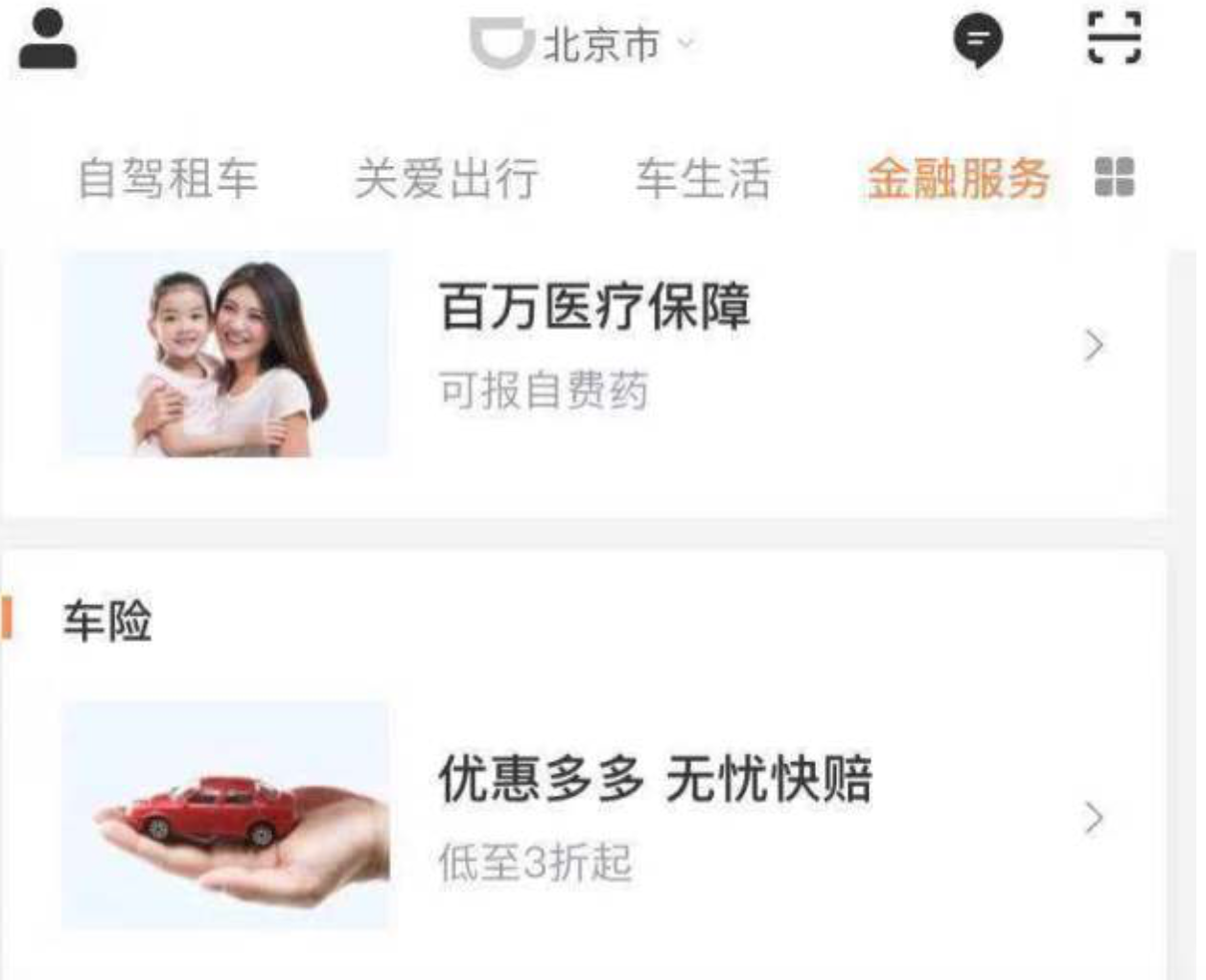Open the all services grid icon

click(1114, 177)
